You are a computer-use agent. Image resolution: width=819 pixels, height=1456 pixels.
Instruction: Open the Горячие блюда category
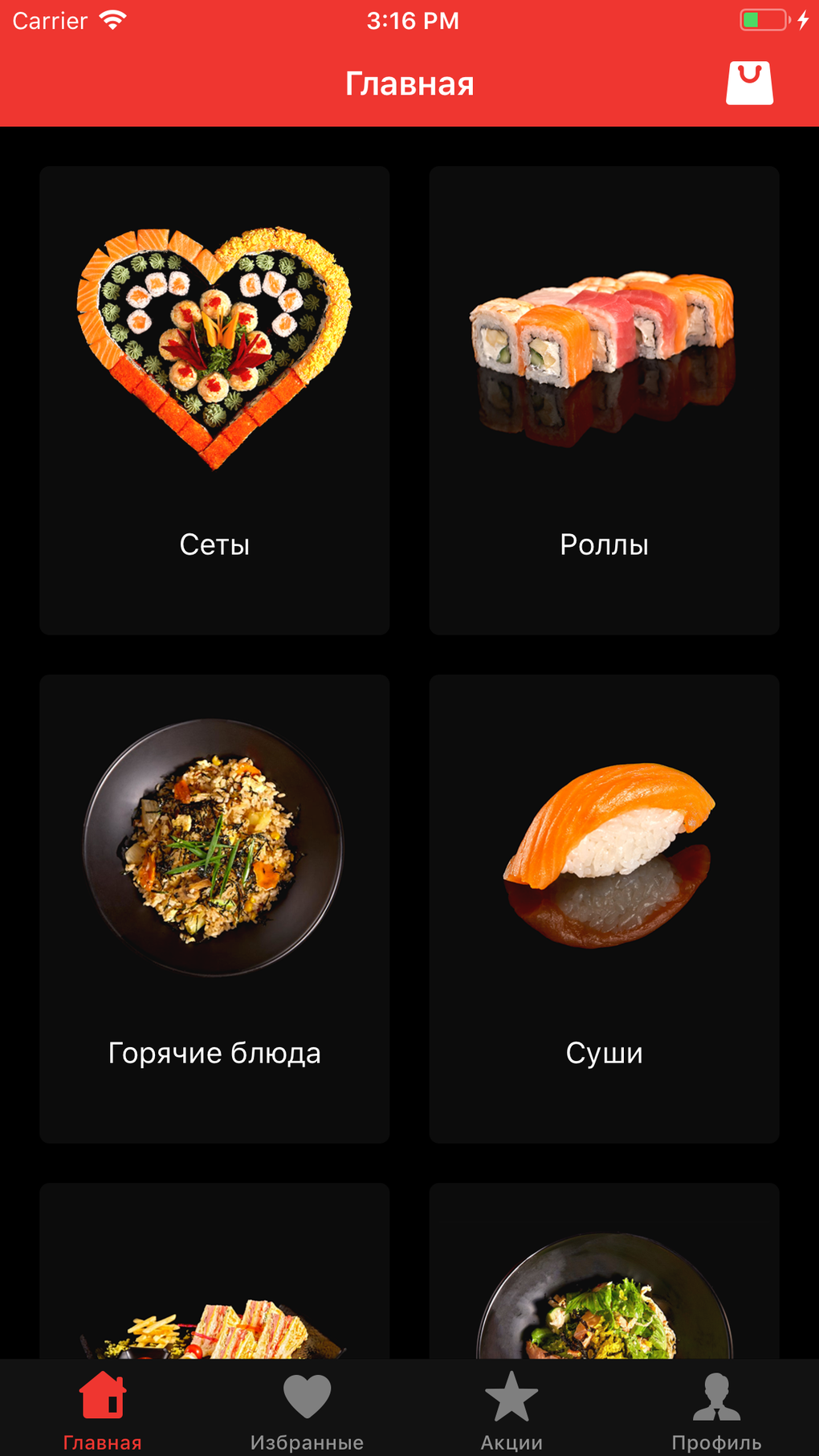click(x=214, y=907)
